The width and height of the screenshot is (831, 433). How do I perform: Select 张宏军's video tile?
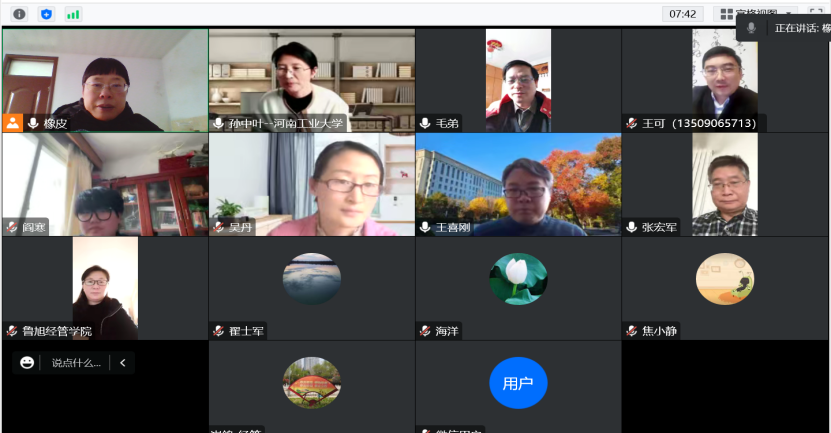pos(725,185)
